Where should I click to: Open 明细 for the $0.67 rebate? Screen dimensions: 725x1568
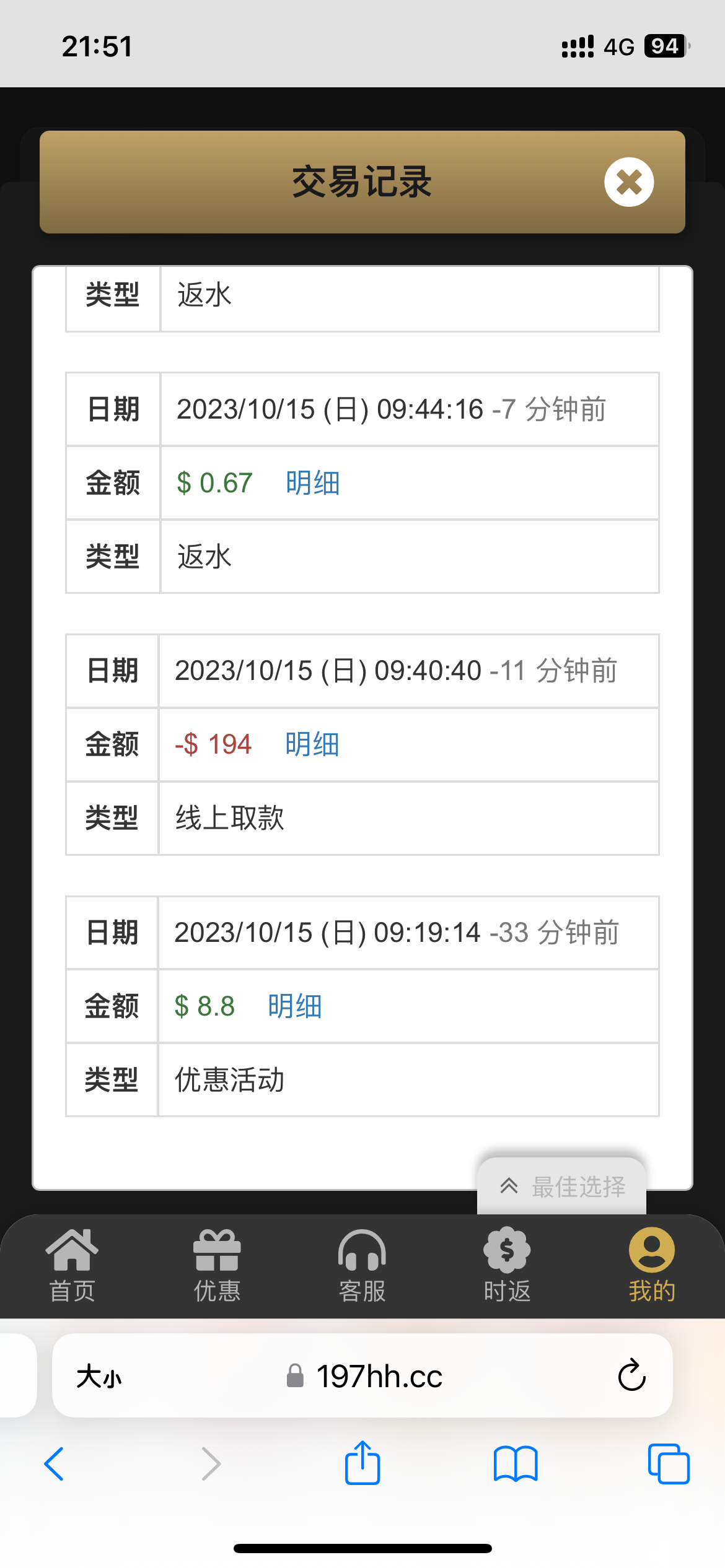tap(312, 483)
